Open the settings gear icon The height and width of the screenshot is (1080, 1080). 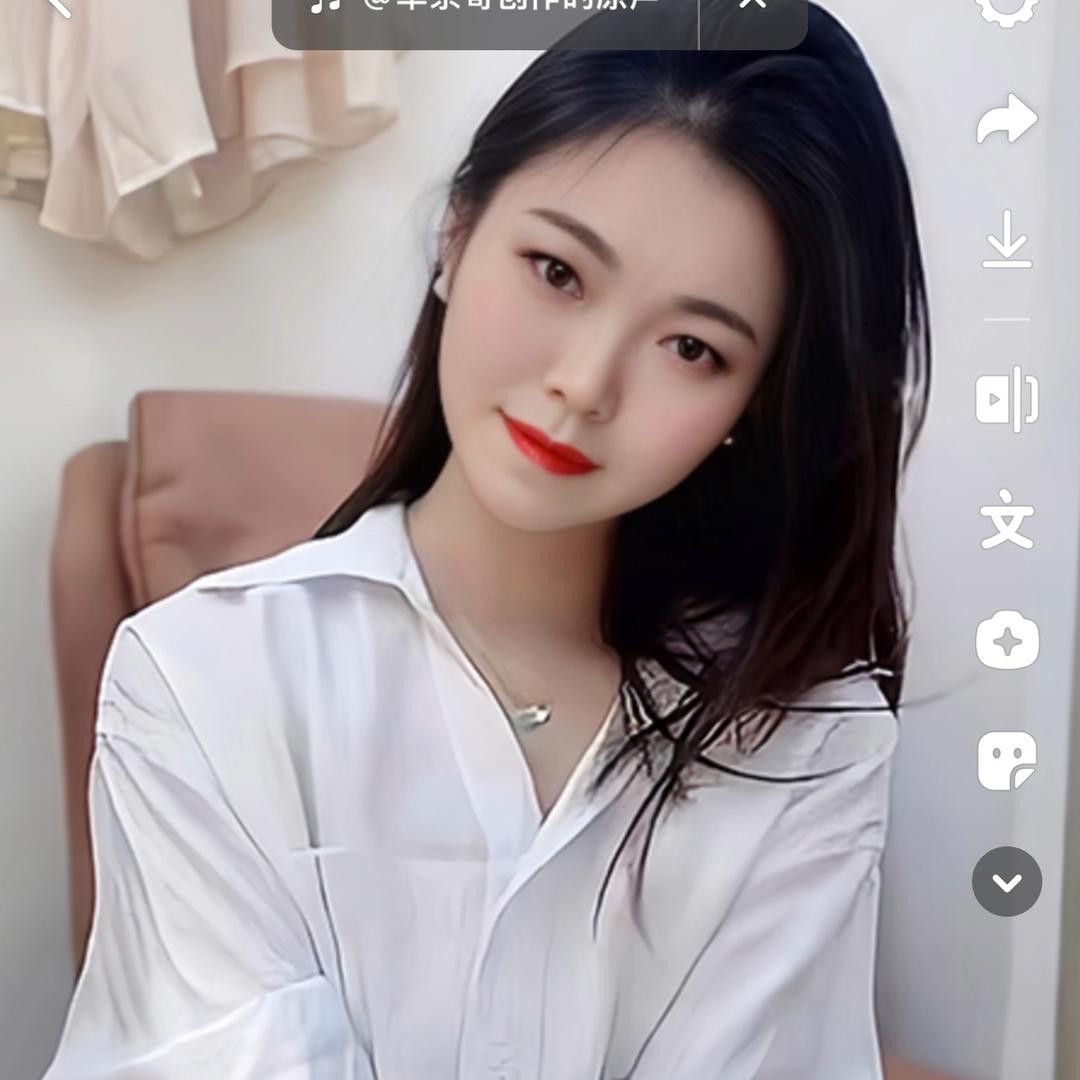(x=1006, y=10)
